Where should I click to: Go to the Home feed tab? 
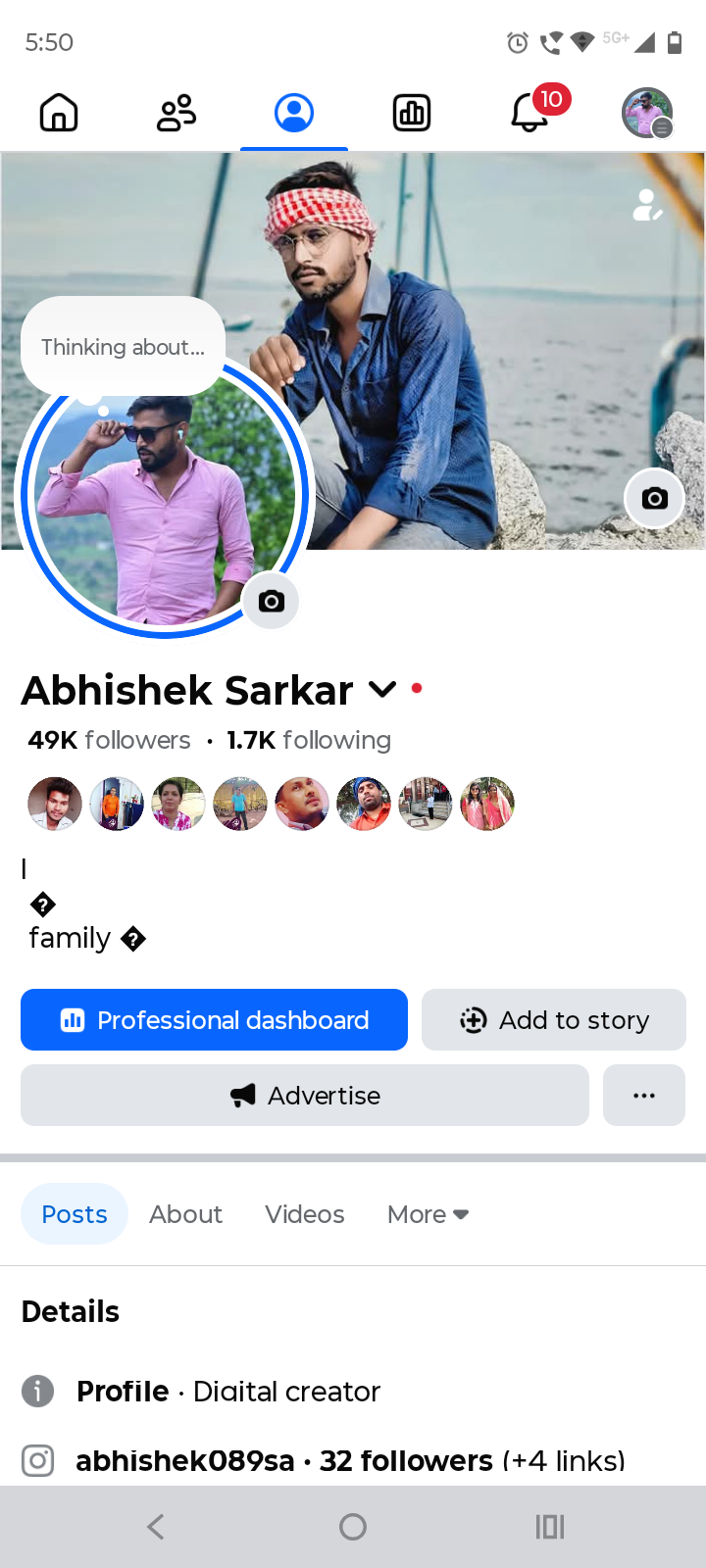pos(59,113)
